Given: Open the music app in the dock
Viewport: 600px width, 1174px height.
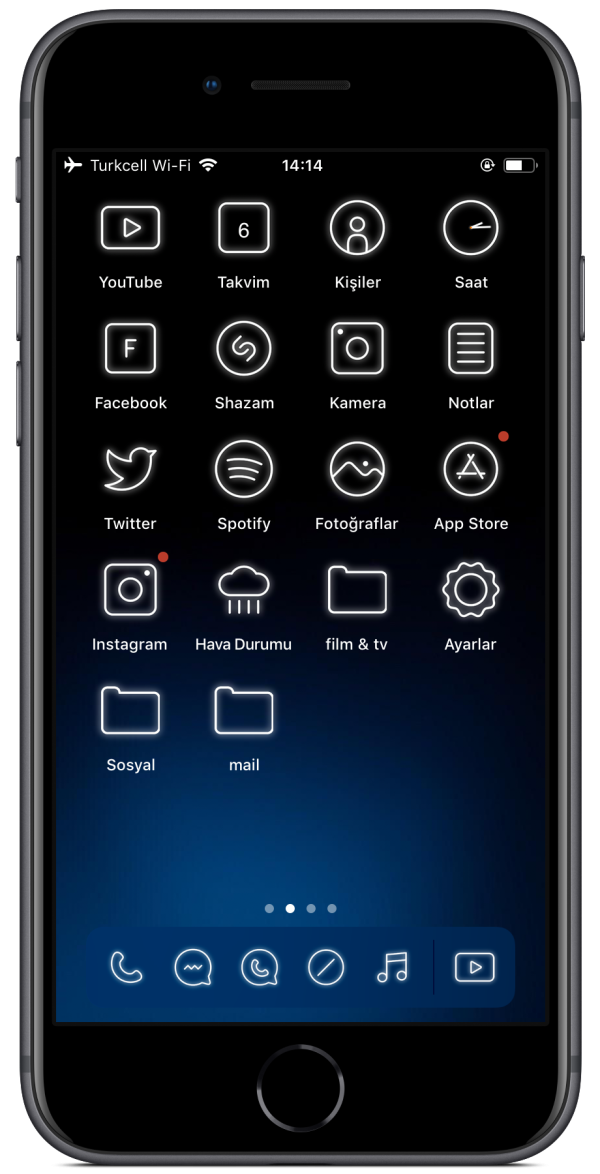Looking at the screenshot, I should pos(392,967).
